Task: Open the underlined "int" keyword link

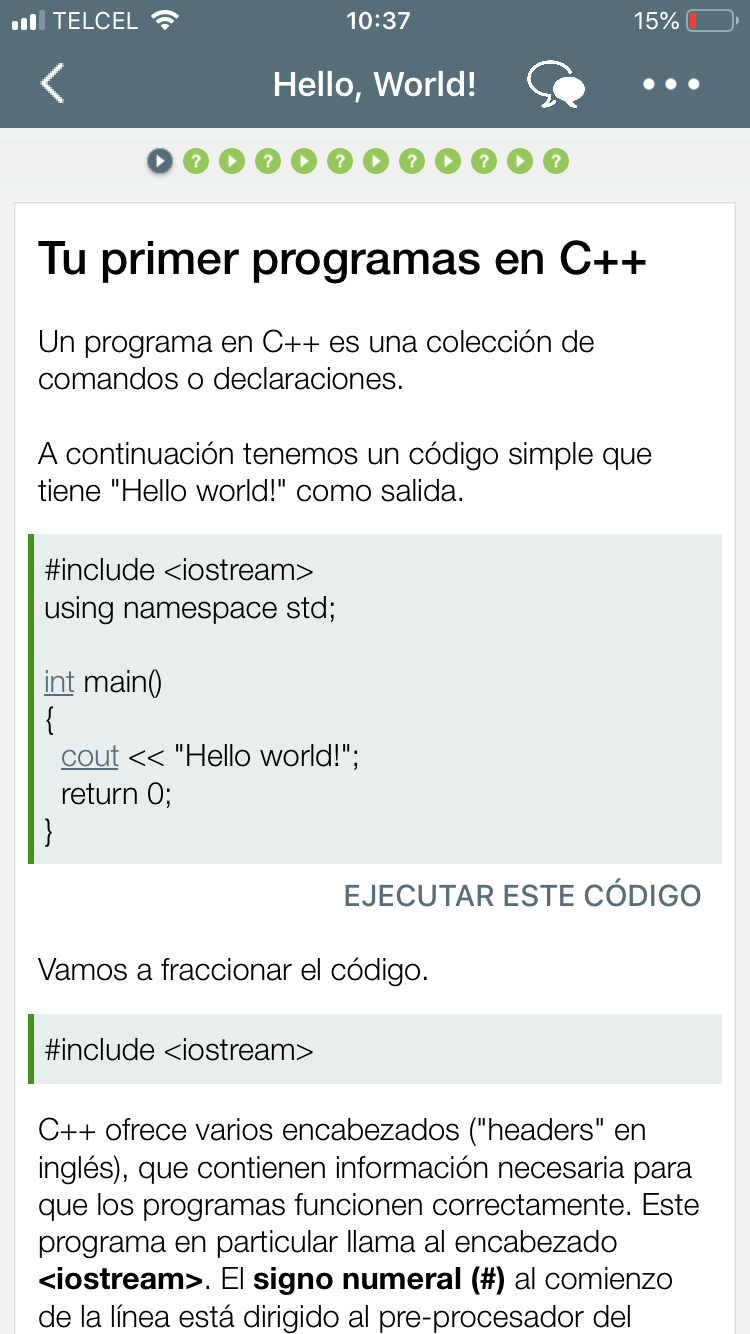Action: [x=59, y=682]
